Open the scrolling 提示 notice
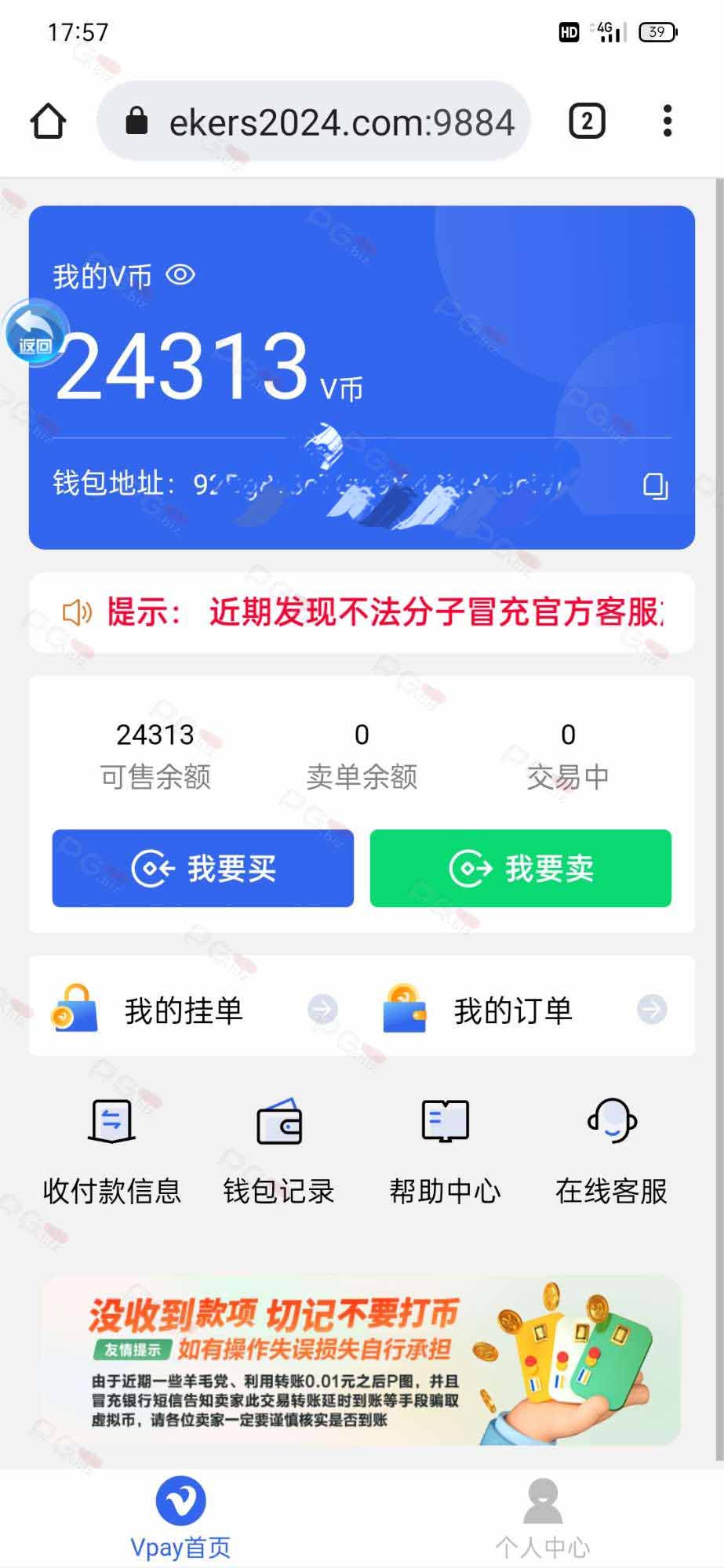The width and height of the screenshot is (724, 1568). coord(362,613)
